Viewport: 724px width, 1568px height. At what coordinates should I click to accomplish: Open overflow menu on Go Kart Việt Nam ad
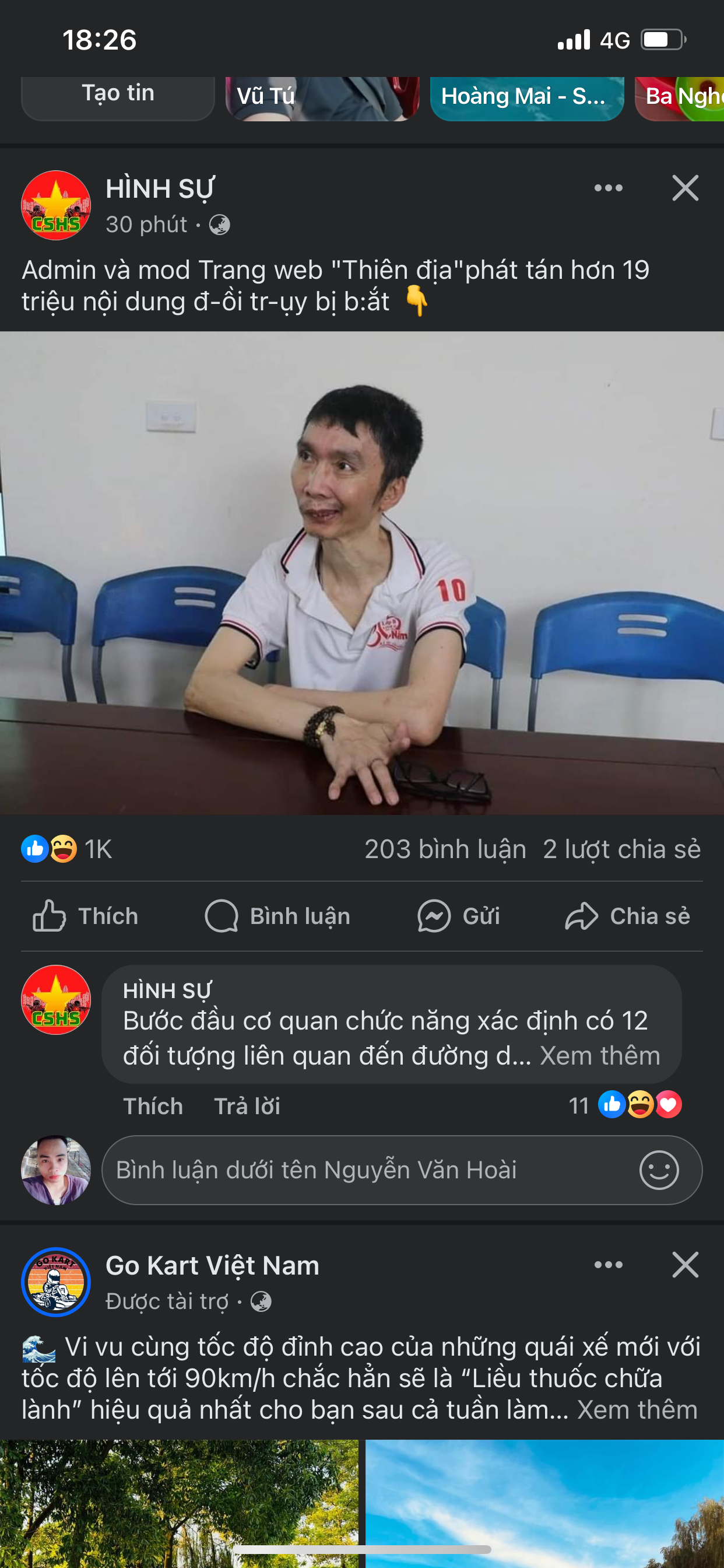[608, 1265]
